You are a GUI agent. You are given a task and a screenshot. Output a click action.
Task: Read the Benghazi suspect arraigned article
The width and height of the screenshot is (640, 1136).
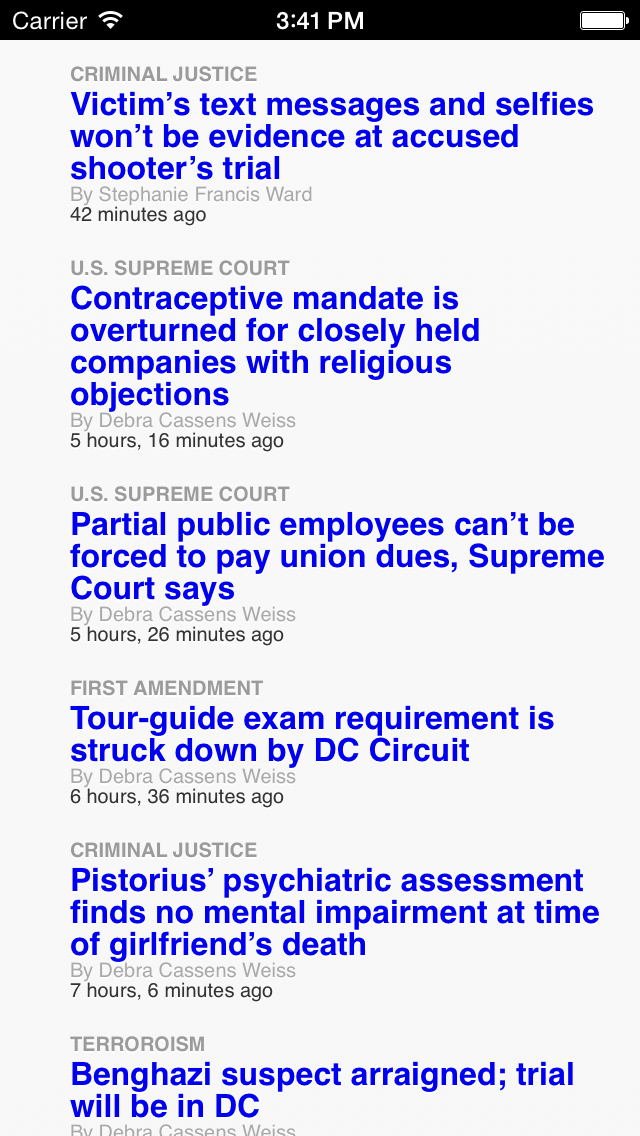coord(322,1090)
